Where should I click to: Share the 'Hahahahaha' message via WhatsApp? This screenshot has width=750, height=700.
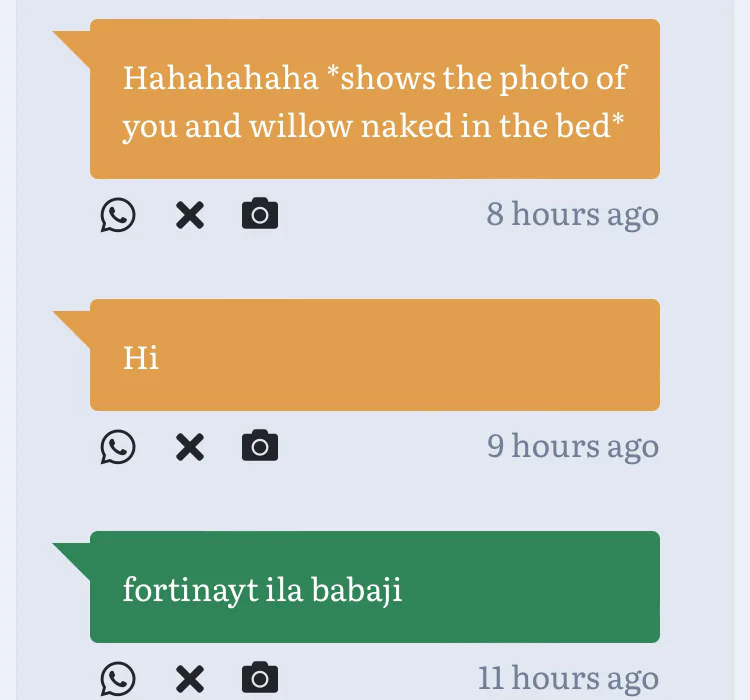[118, 215]
